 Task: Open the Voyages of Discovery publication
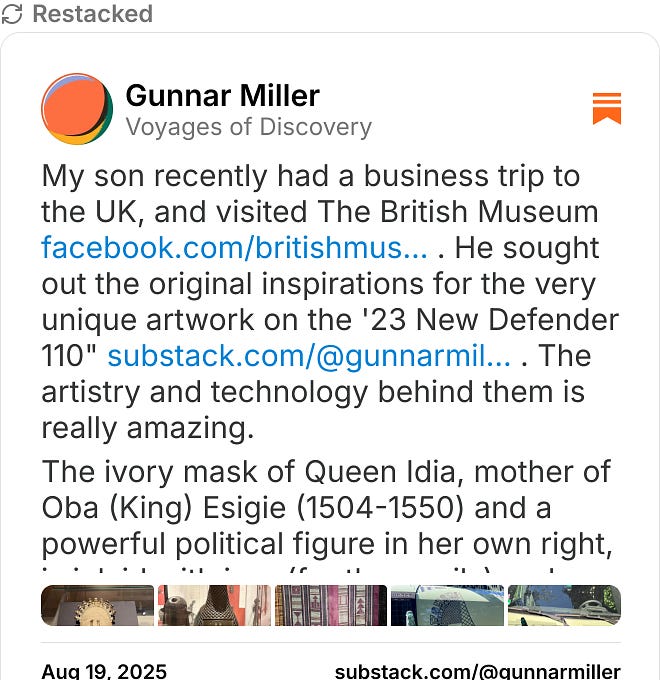(248, 127)
